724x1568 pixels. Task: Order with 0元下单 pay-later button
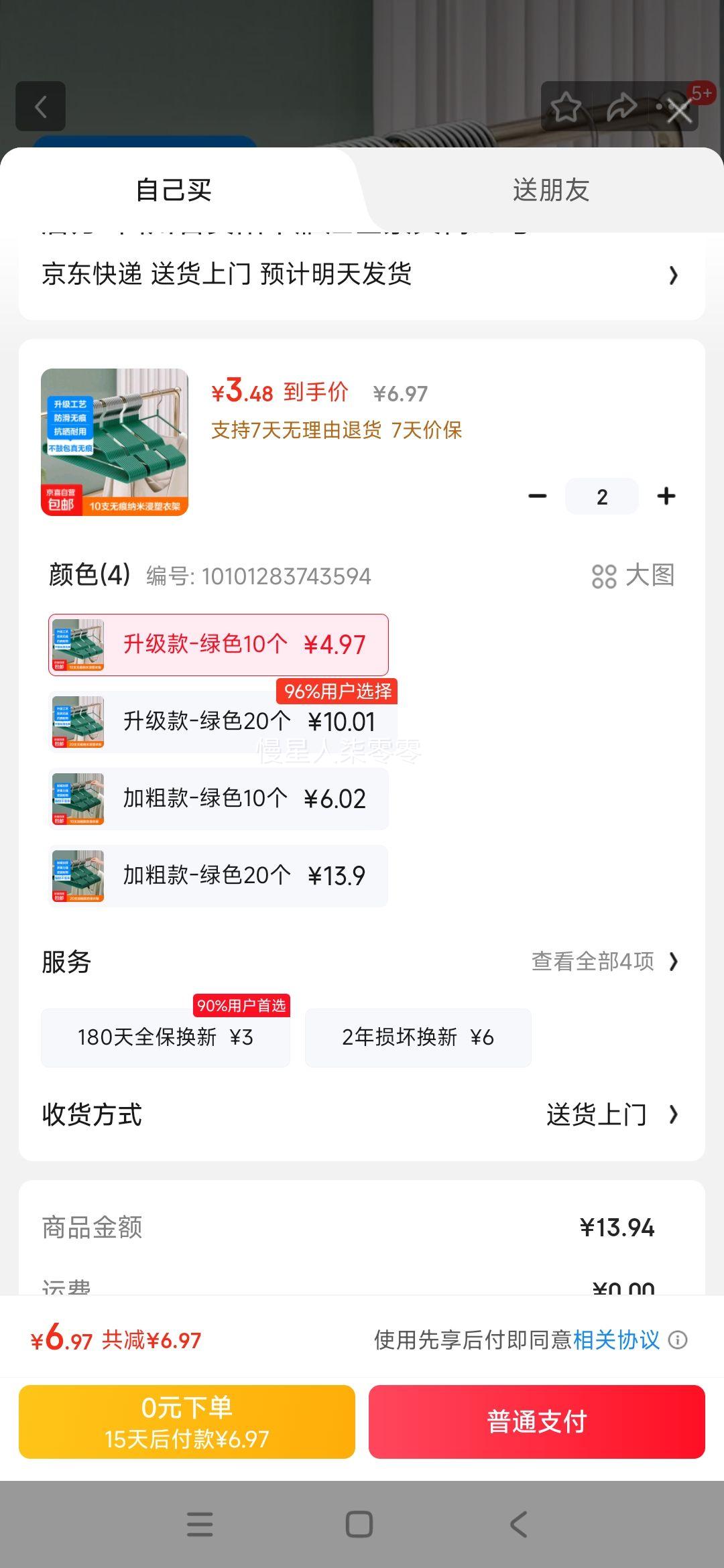pyautogui.click(x=187, y=1422)
